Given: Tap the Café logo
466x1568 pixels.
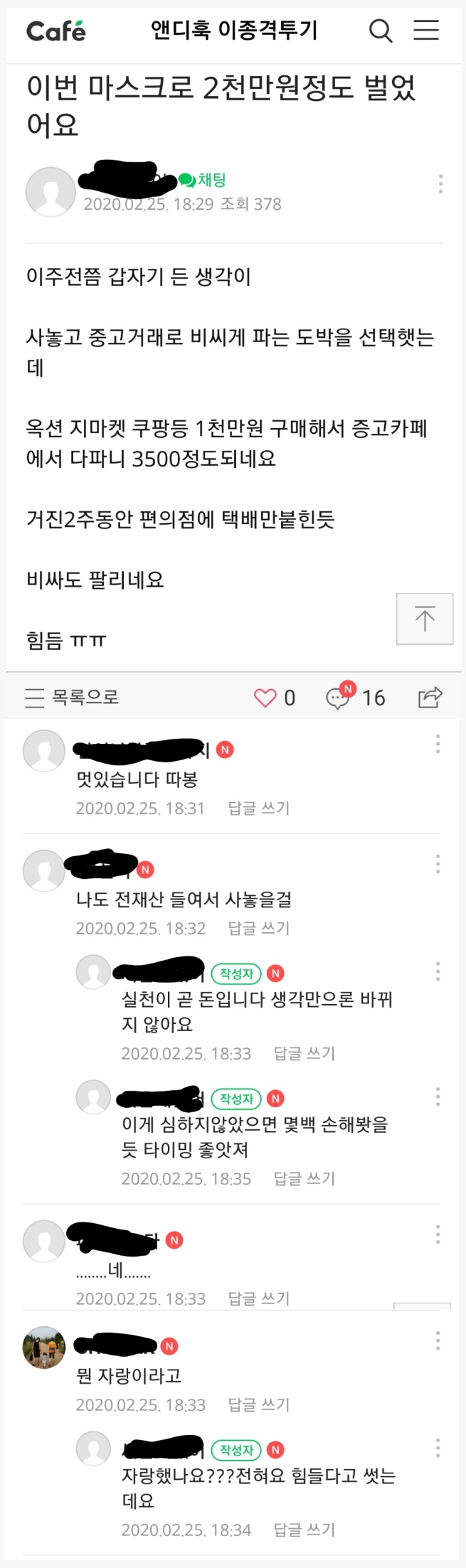Looking at the screenshot, I should (x=55, y=31).
